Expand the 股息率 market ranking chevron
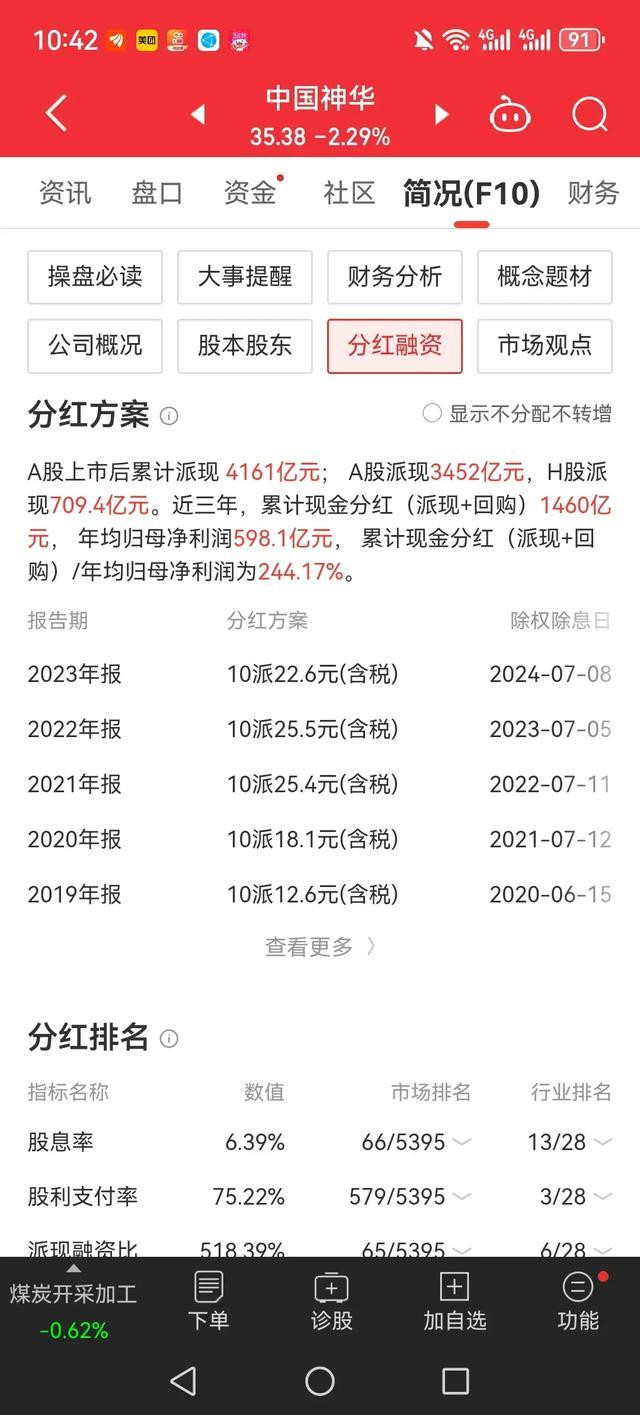The width and height of the screenshot is (640, 1415). (x=462, y=1142)
